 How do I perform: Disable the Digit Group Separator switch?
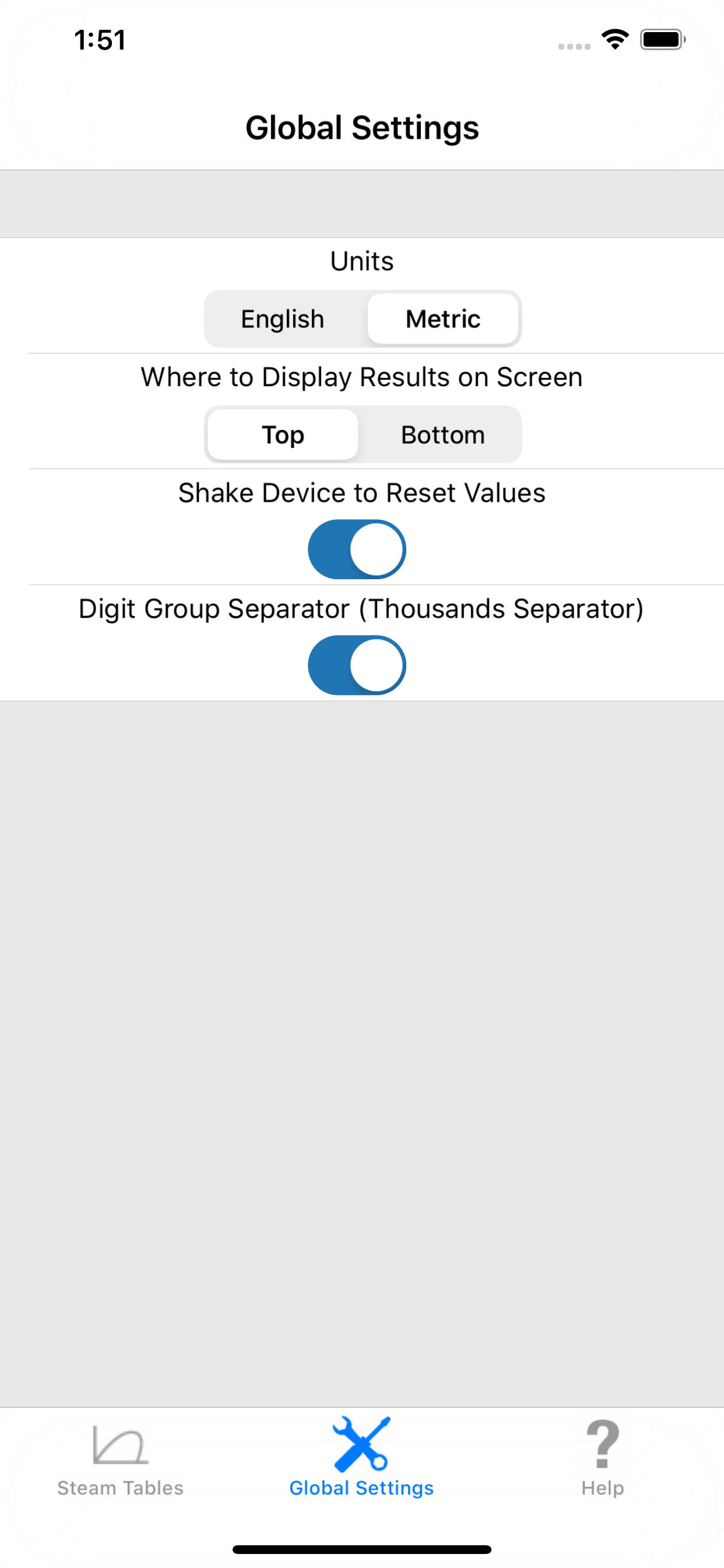[x=357, y=664]
